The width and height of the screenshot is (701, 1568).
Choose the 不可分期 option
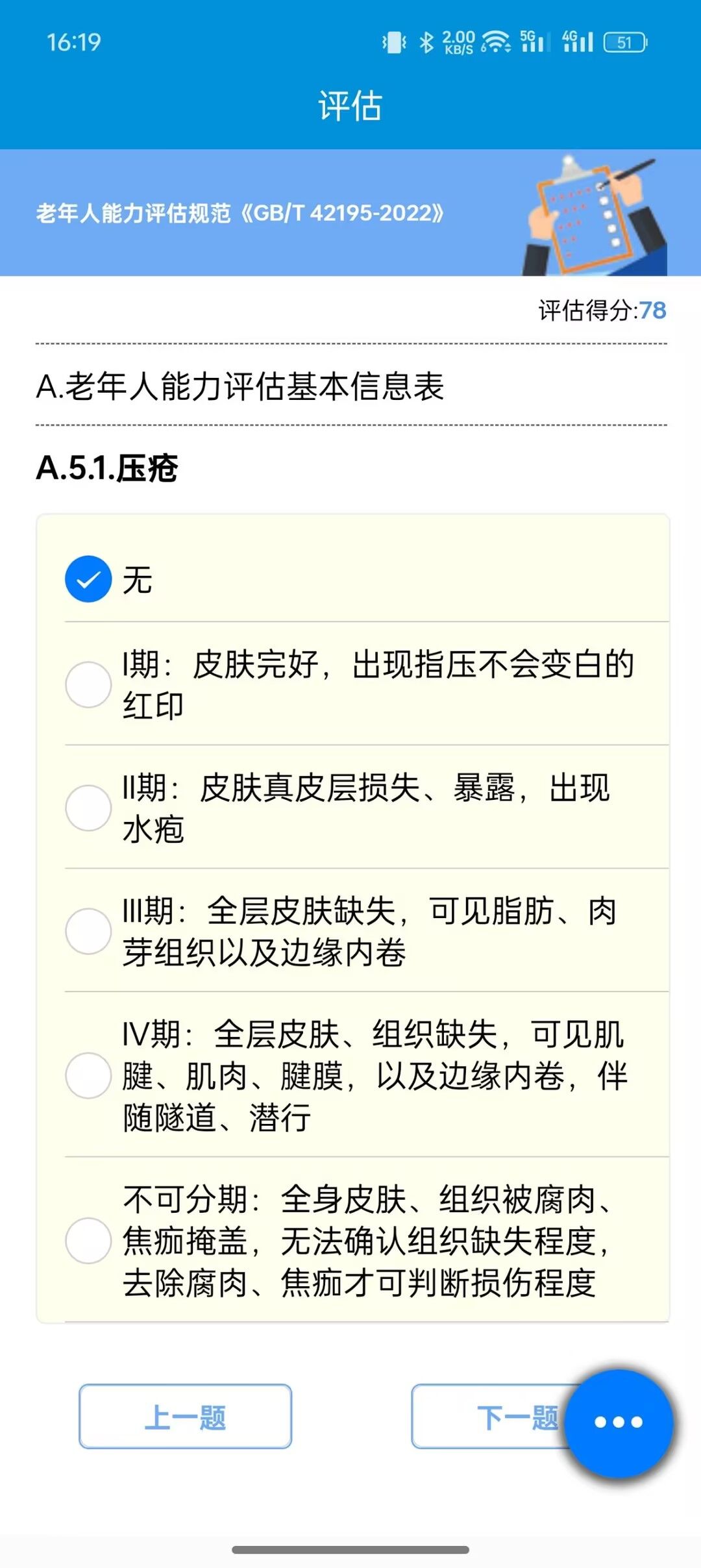coord(88,1240)
